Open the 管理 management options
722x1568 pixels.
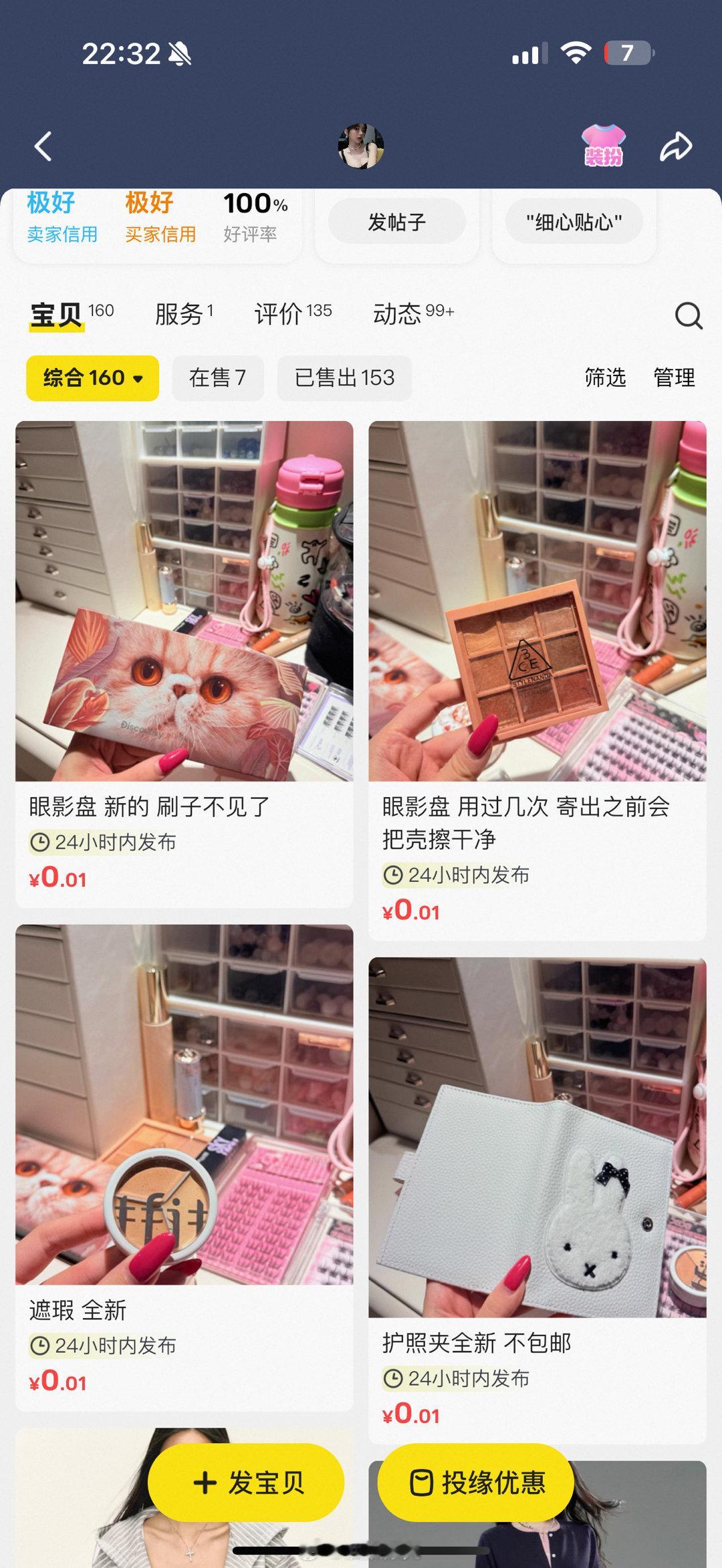(674, 377)
